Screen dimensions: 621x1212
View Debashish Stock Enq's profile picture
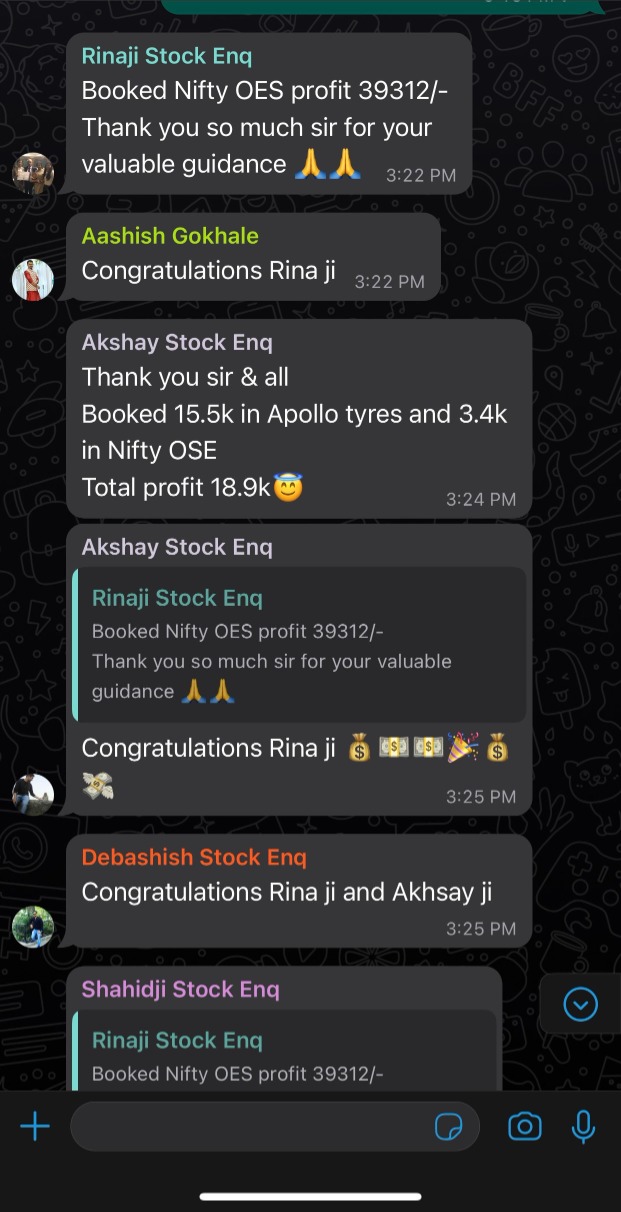click(33, 926)
